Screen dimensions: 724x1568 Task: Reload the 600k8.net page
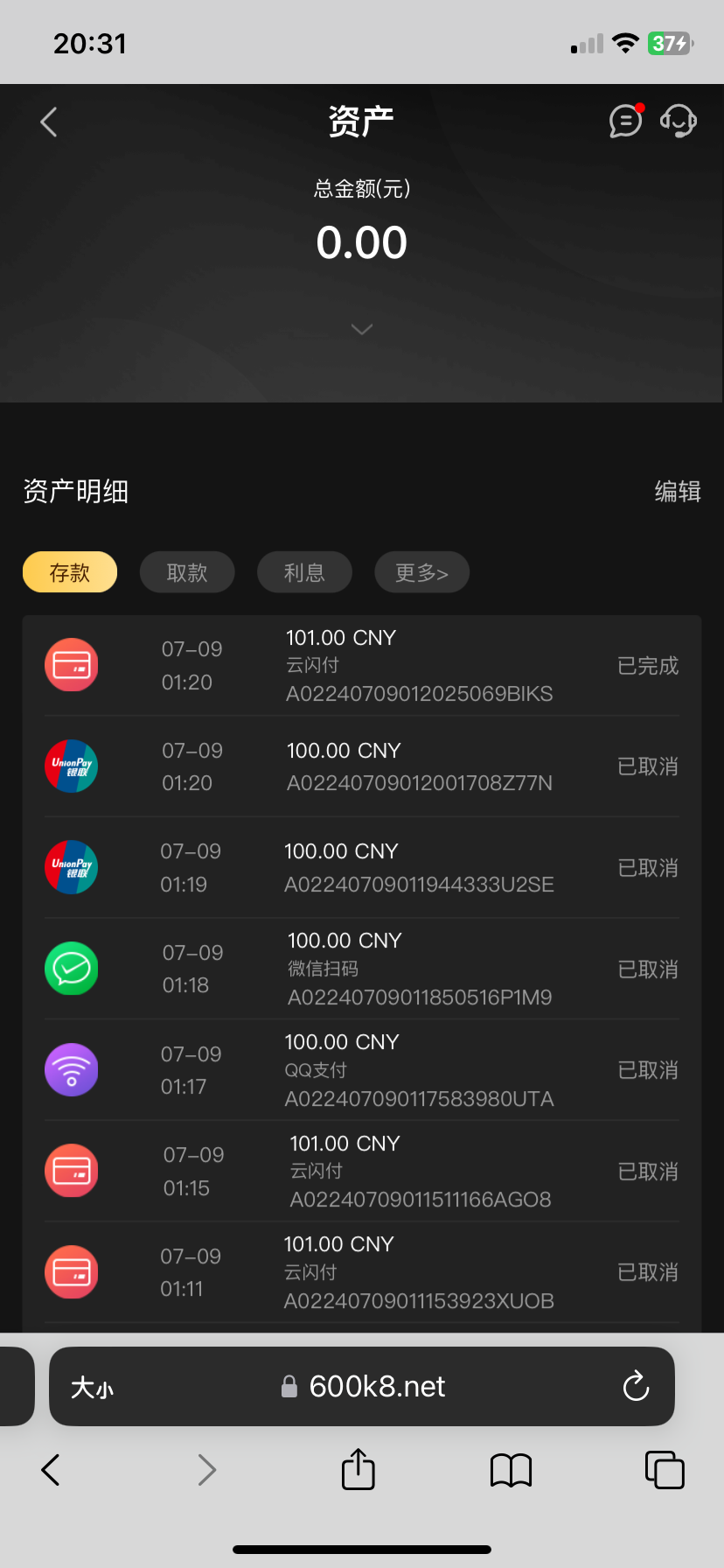click(636, 1386)
